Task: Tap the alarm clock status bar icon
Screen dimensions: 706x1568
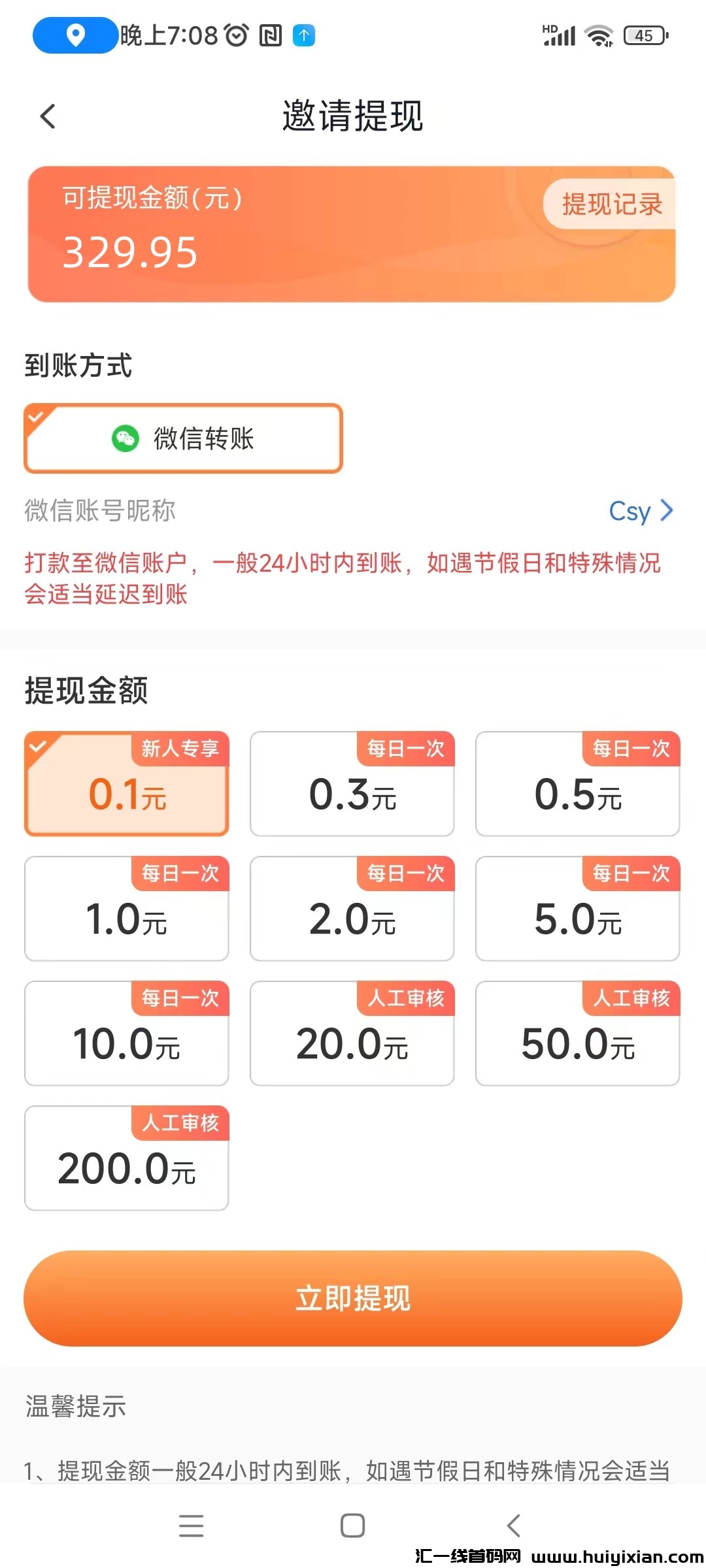Action: pos(237,36)
